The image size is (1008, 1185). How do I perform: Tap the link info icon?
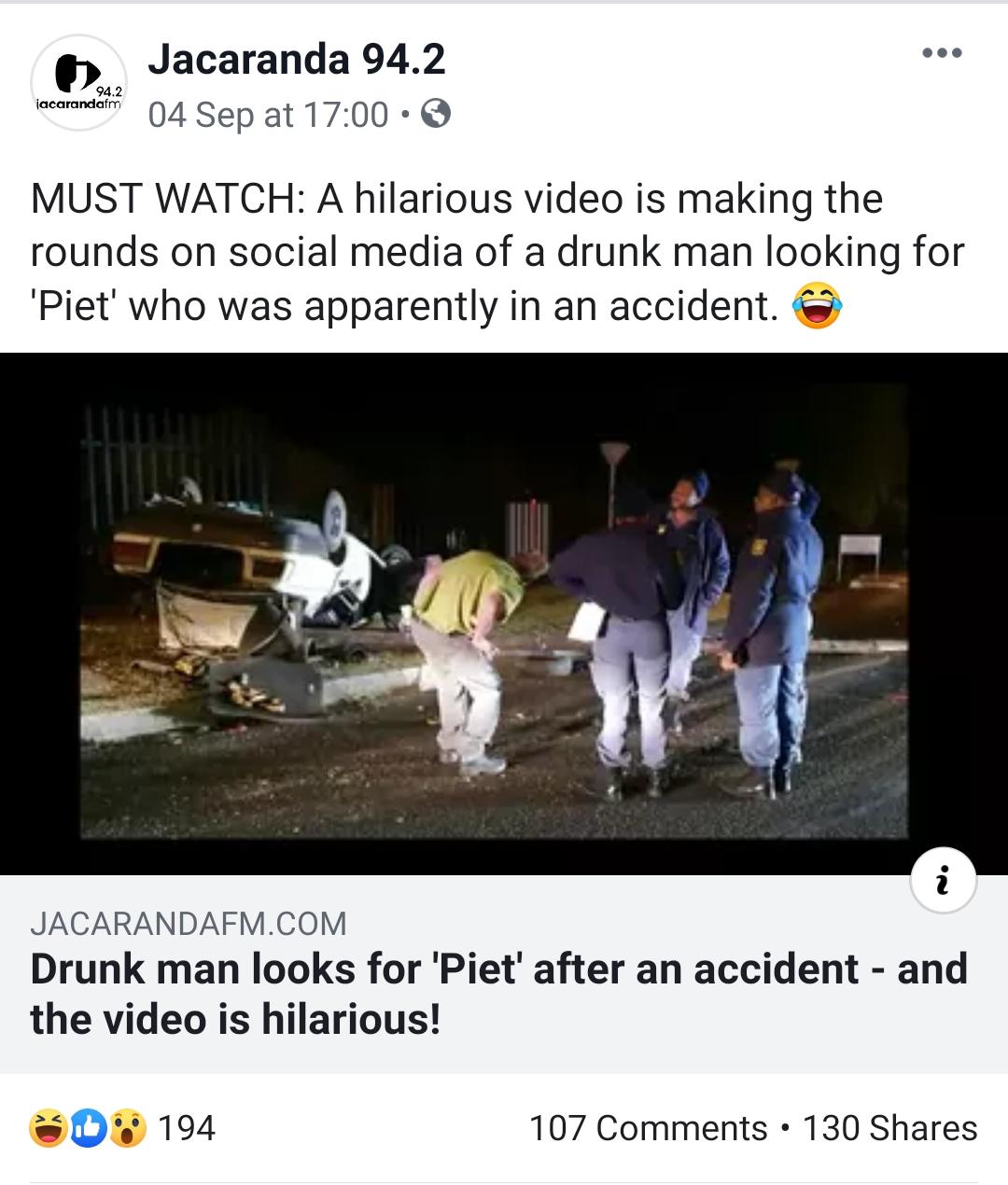tap(942, 879)
